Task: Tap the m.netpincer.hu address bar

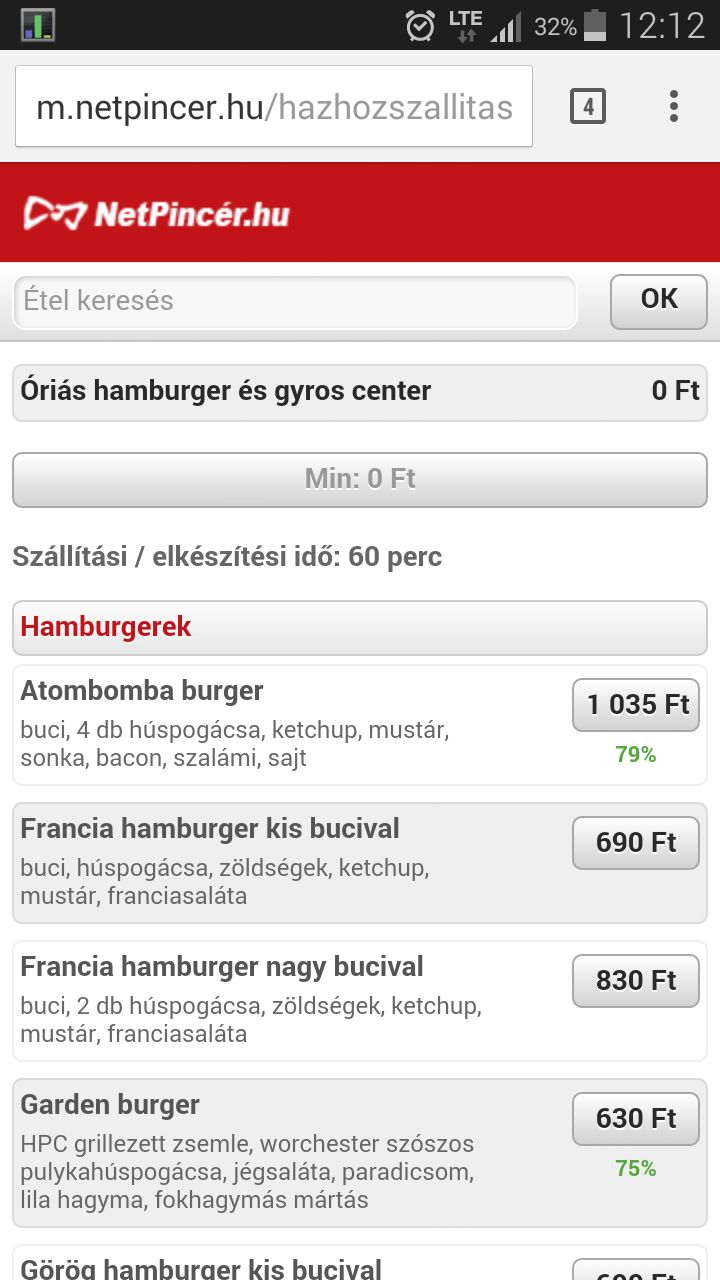Action: pyautogui.click(x=274, y=106)
